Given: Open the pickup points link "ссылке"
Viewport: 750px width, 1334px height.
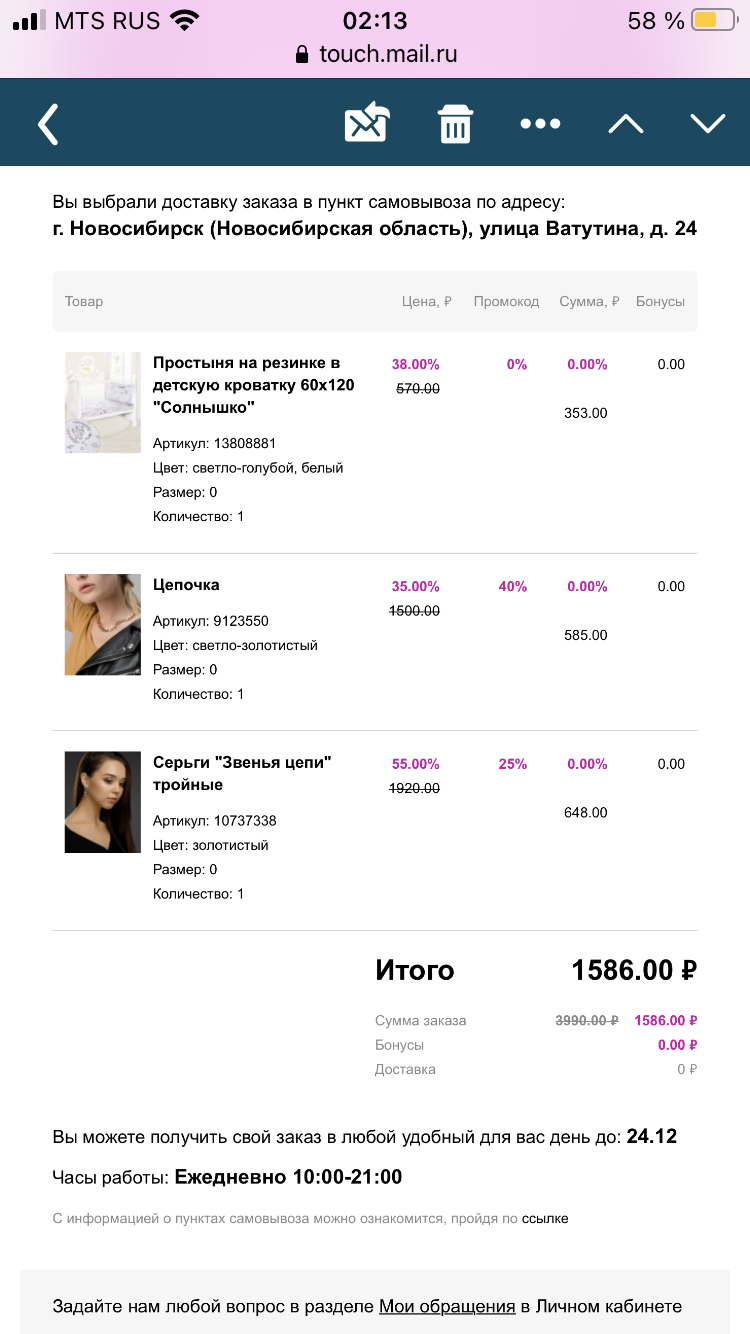Looking at the screenshot, I should pos(545,1218).
